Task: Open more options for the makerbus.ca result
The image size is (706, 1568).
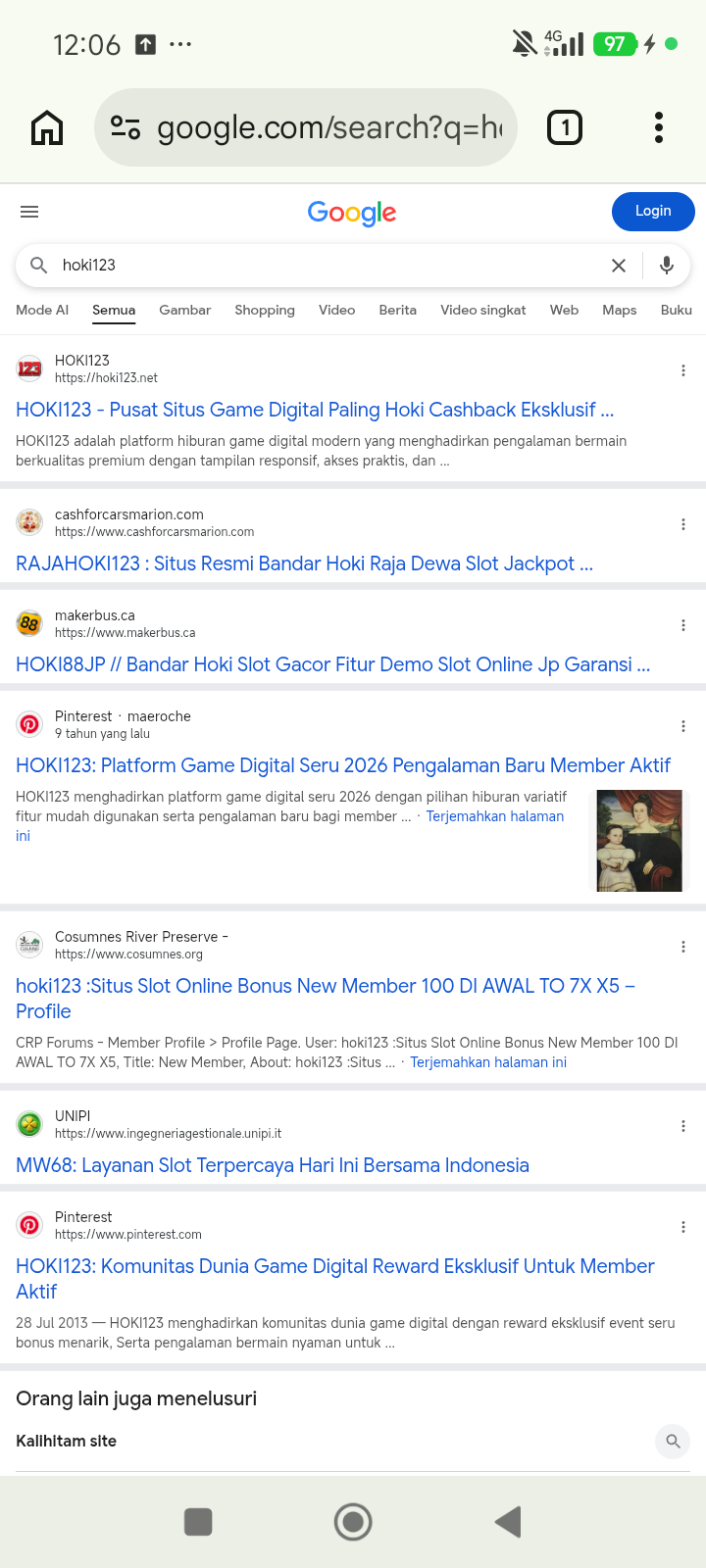Action: pos(683,625)
